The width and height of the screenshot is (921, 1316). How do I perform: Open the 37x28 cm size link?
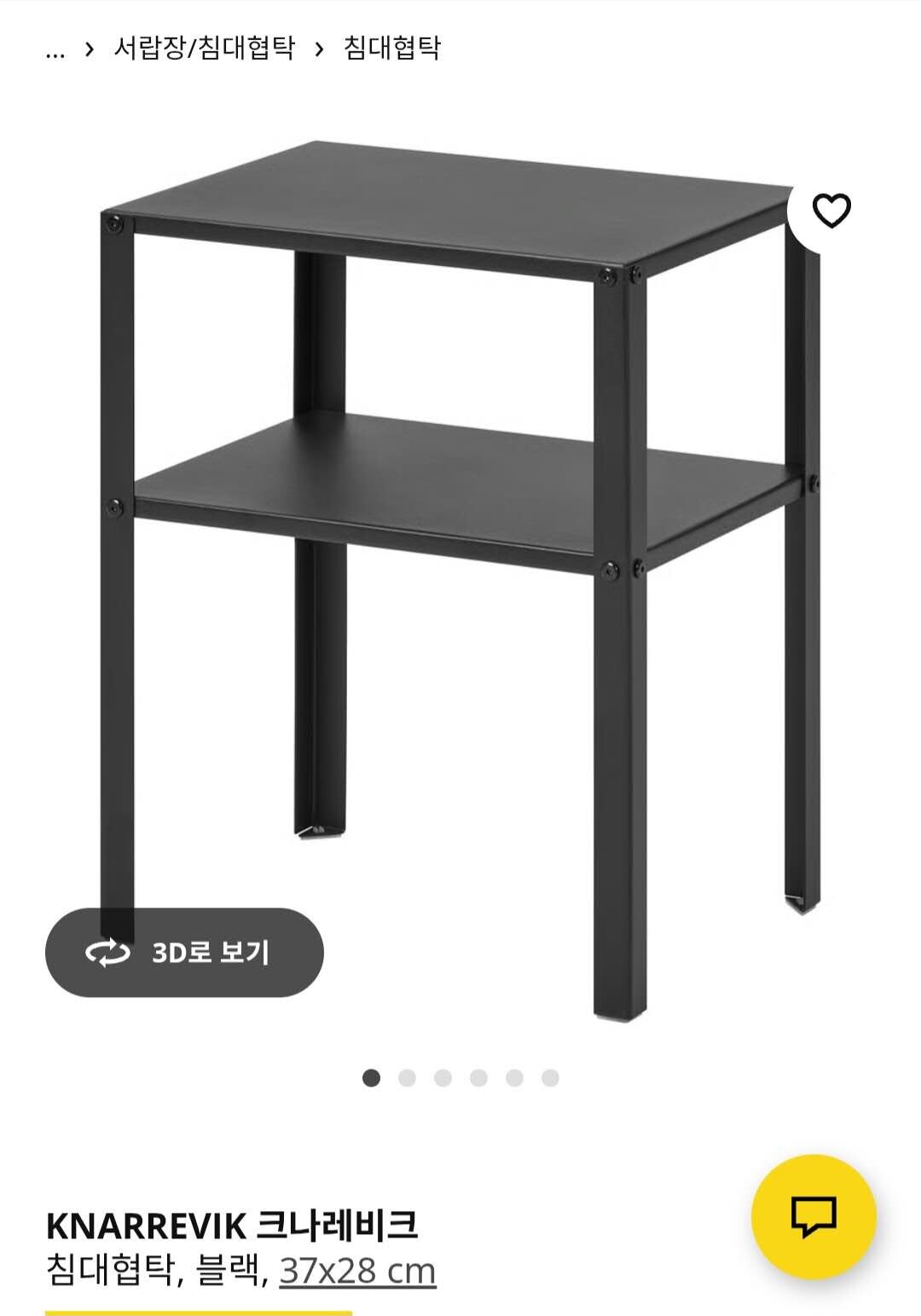[357, 1271]
